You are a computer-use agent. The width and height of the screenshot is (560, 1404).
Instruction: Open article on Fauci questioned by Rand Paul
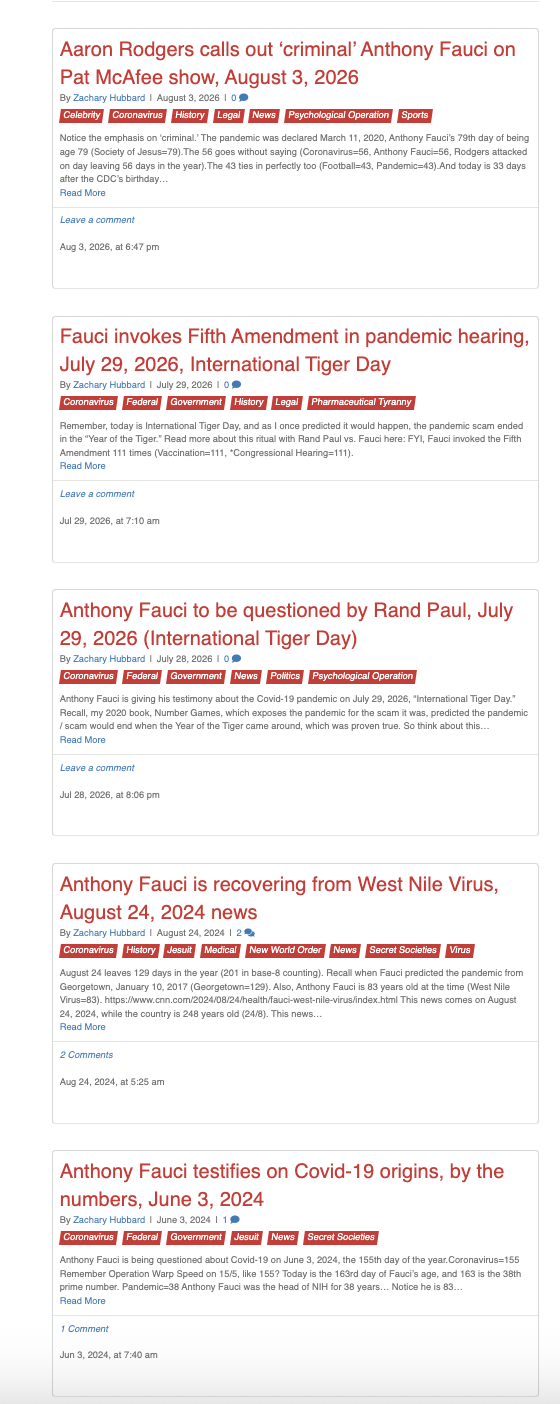click(286, 624)
